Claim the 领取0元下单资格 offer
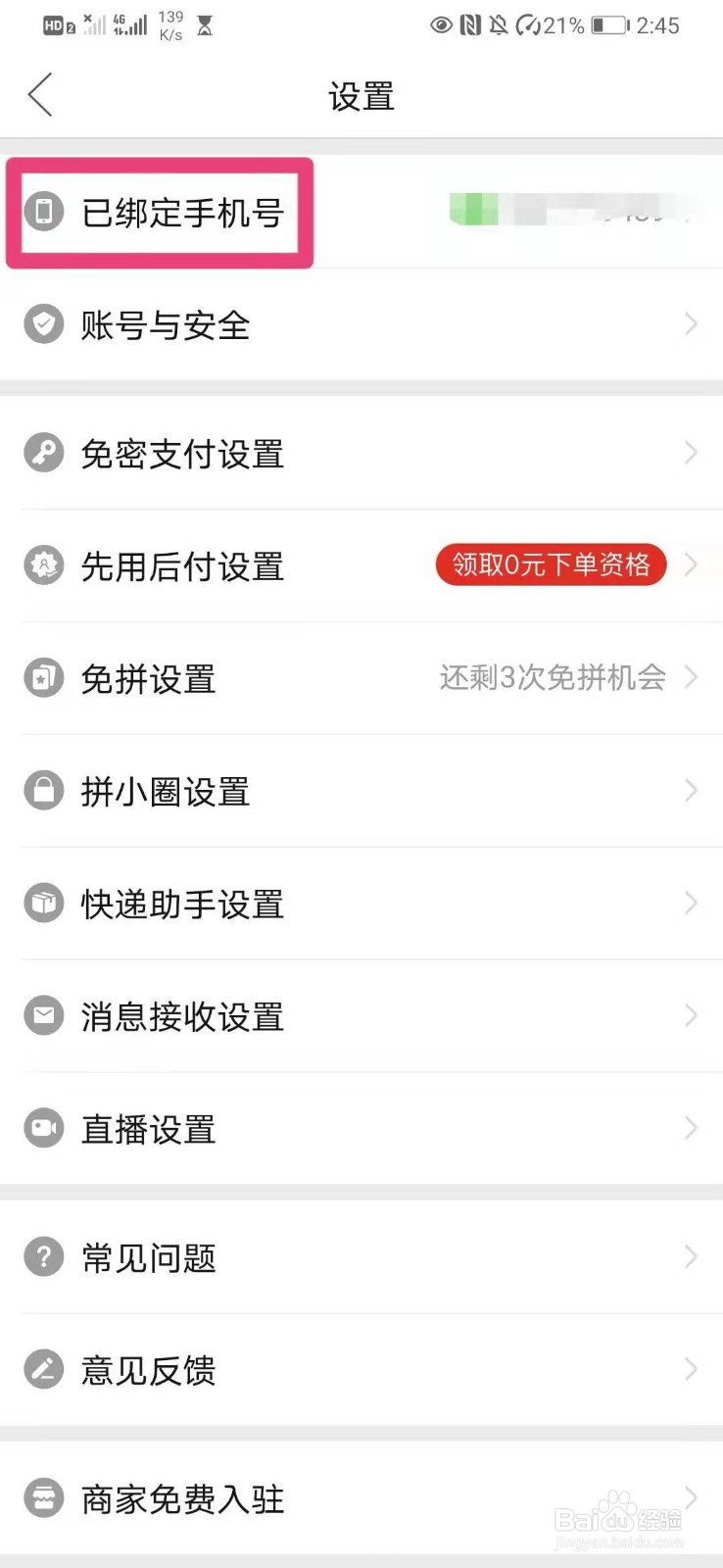Viewport: 723px width, 1568px height. click(550, 564)
